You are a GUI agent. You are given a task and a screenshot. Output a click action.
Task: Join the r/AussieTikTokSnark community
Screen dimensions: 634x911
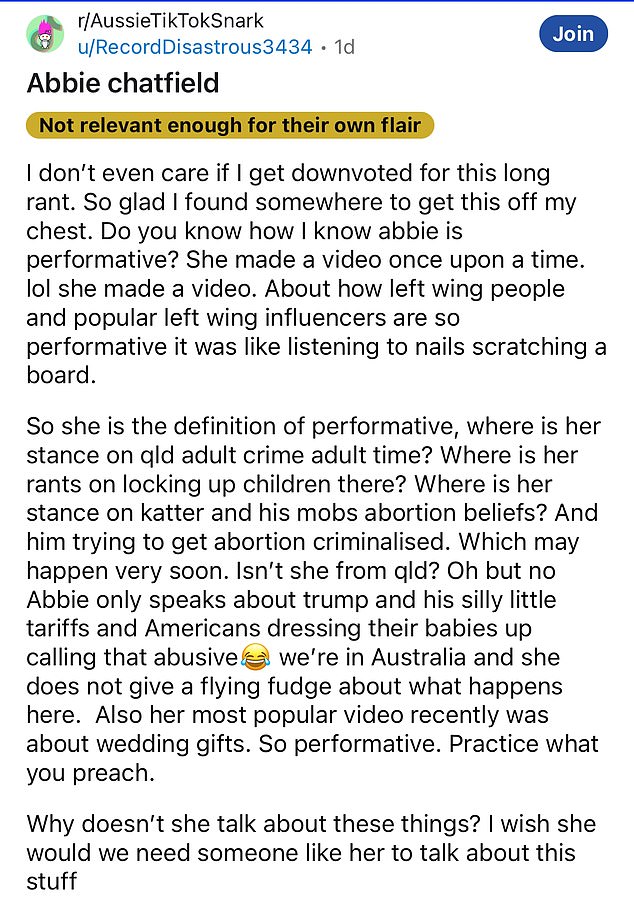pos(573,34)
